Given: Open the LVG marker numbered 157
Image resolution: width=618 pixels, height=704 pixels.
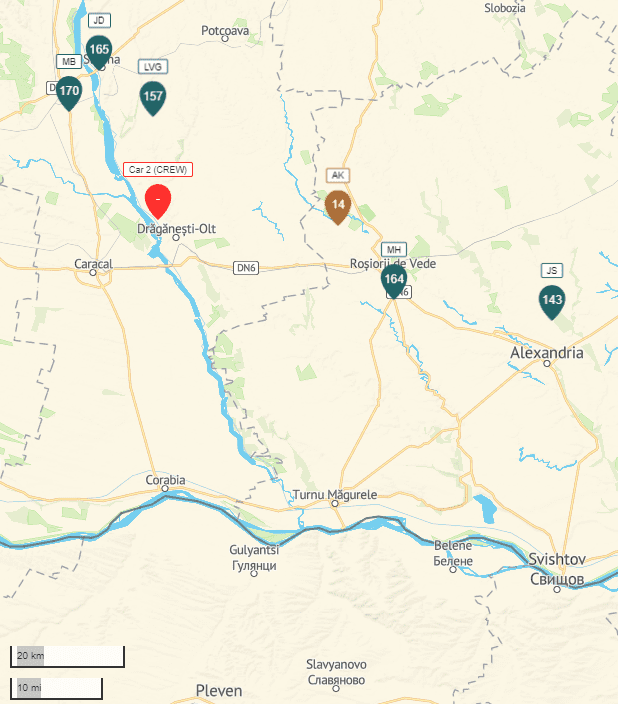Looking at the screenshot, I should pyautogui.click(x=153, y=96).
